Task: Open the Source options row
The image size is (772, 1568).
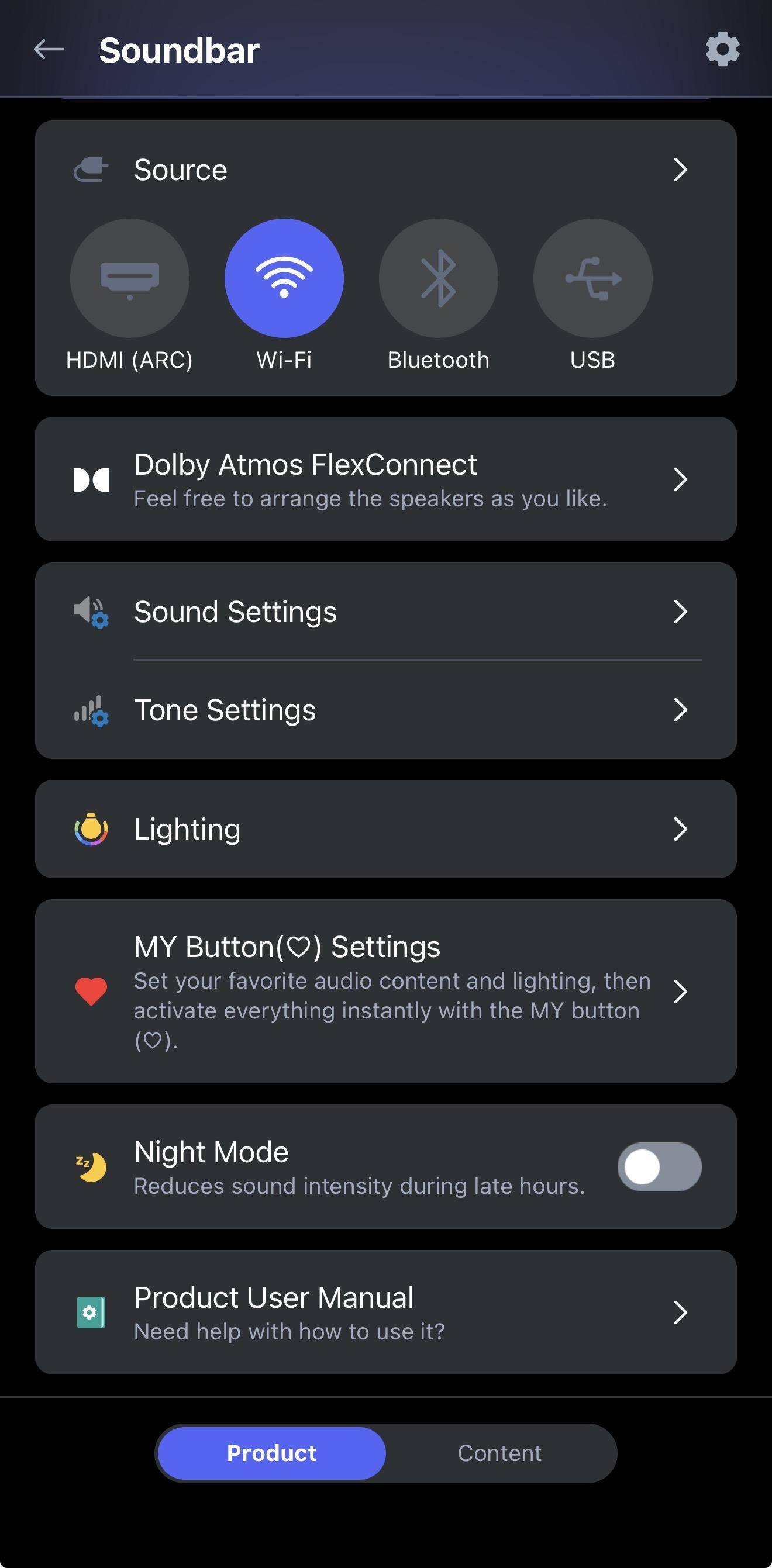Action: click(385, 170)
